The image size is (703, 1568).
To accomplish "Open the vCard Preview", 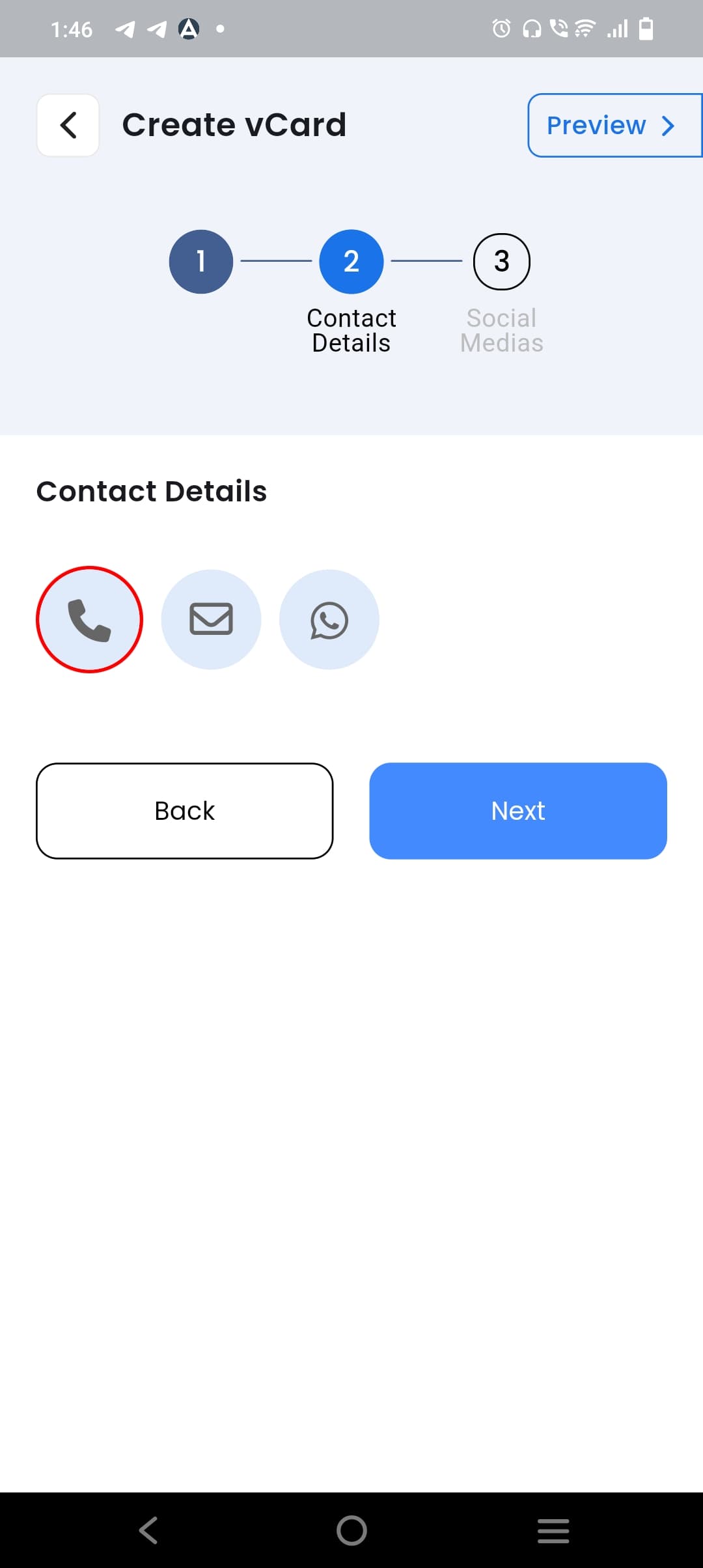I will click(614, 125).
